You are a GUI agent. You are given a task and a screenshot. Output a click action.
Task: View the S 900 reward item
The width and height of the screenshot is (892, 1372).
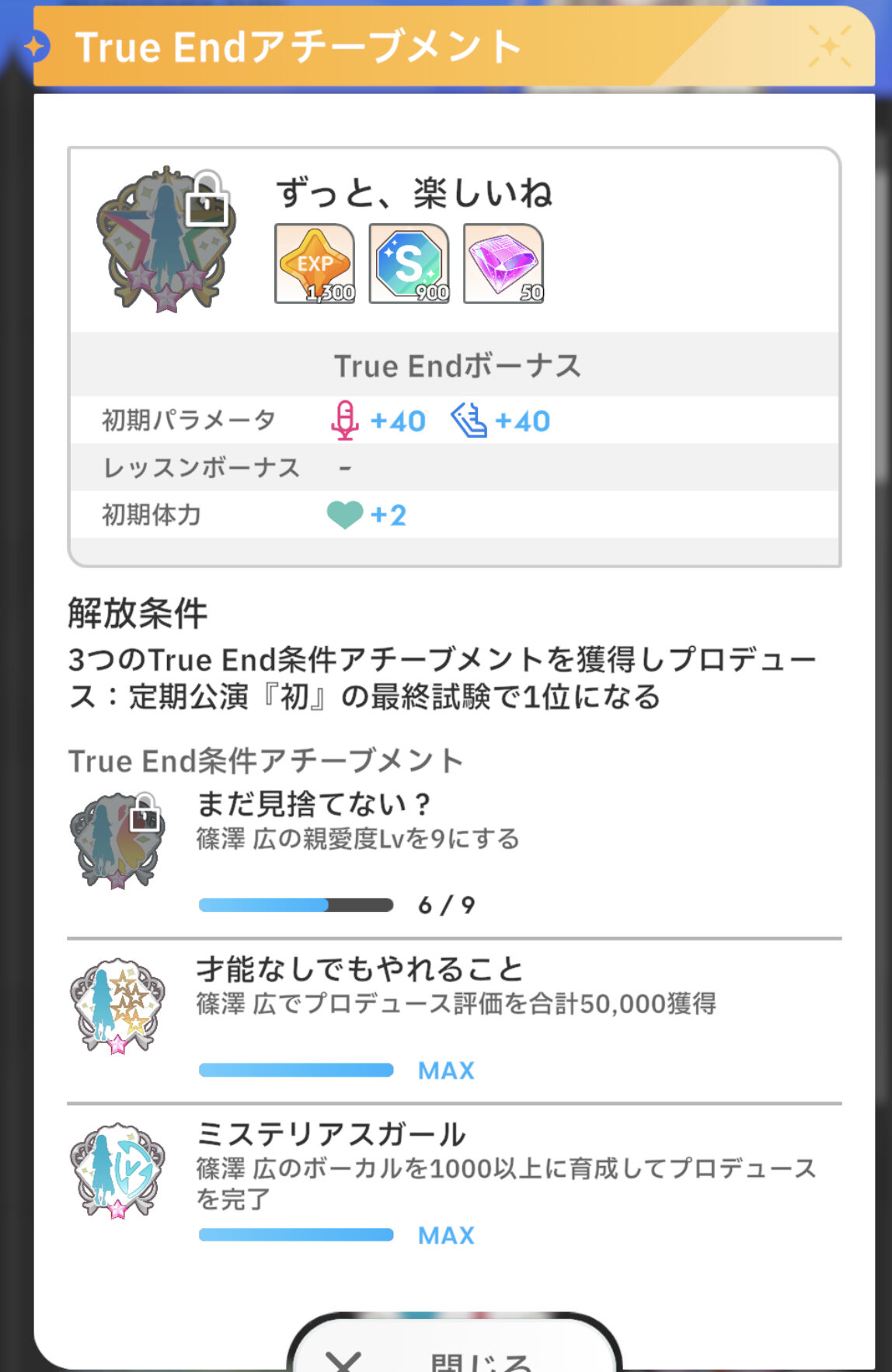pos(409,264)
